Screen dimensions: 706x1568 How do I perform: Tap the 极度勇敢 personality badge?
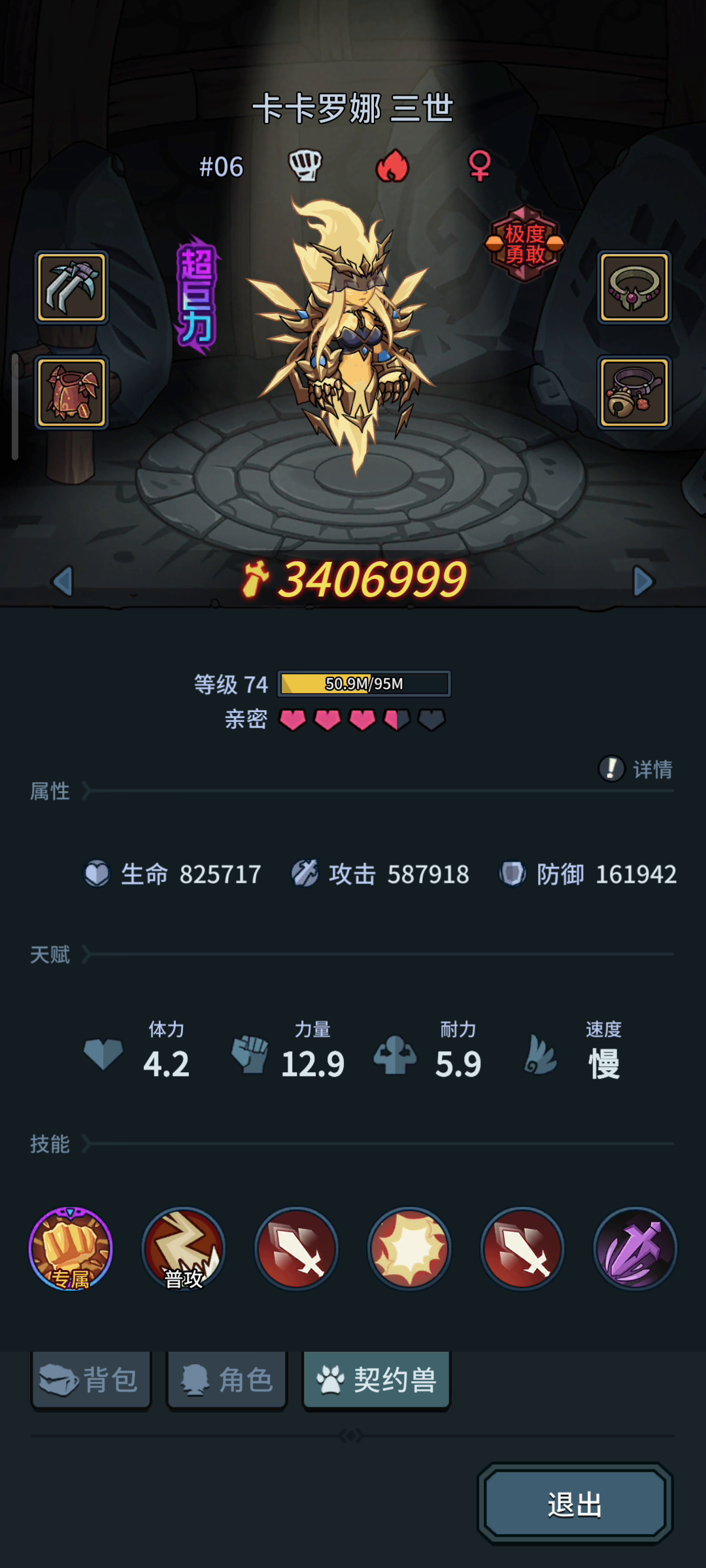[524, 244]
